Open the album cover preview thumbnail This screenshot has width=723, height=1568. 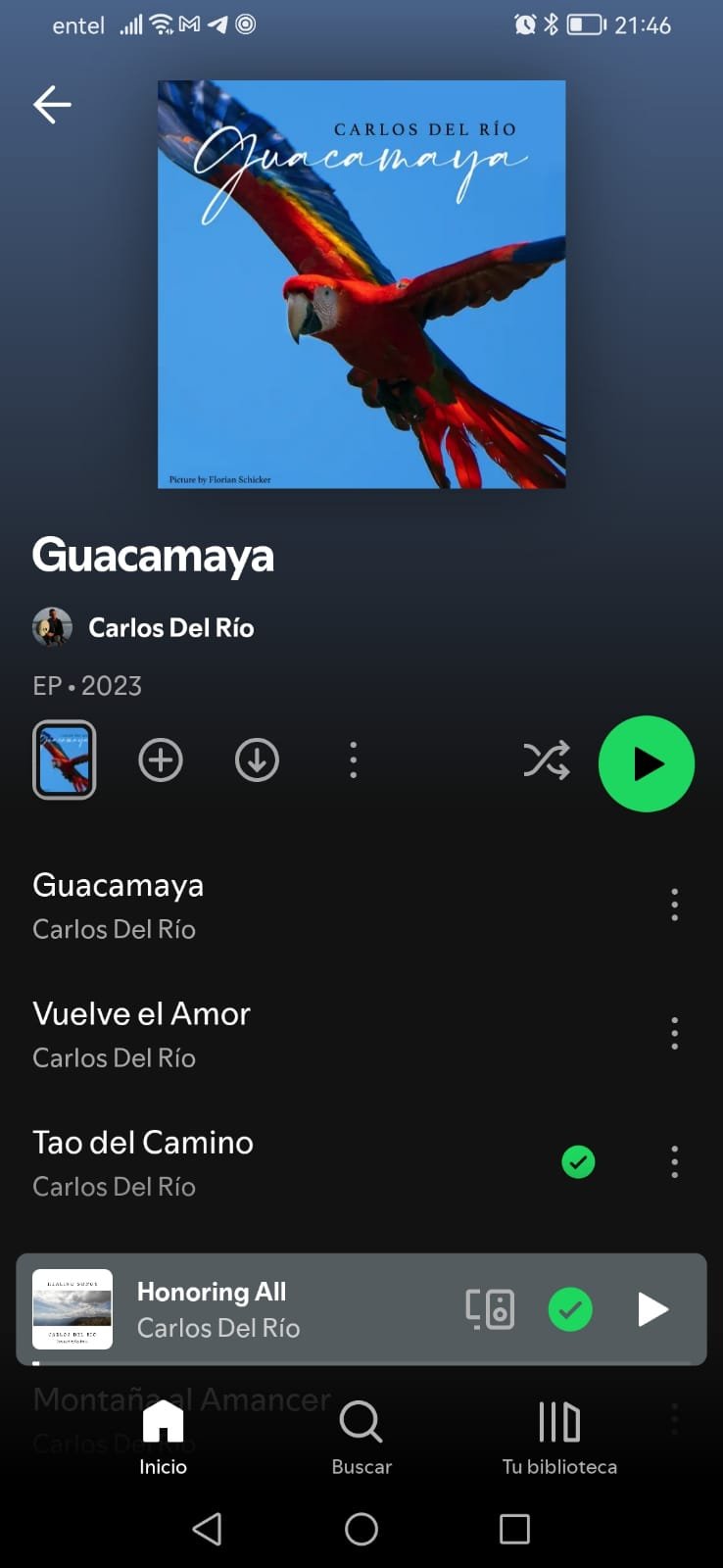coord(65,760)
